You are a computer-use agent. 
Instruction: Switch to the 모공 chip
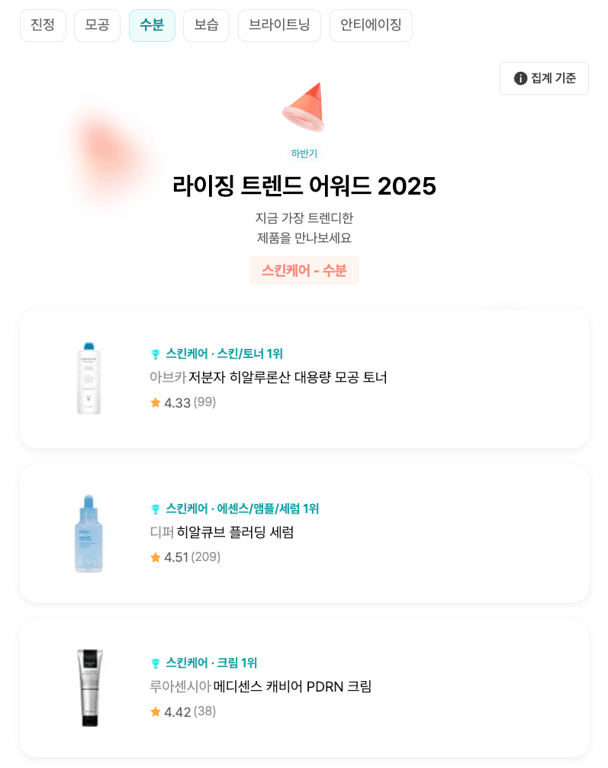coord(97,25)
